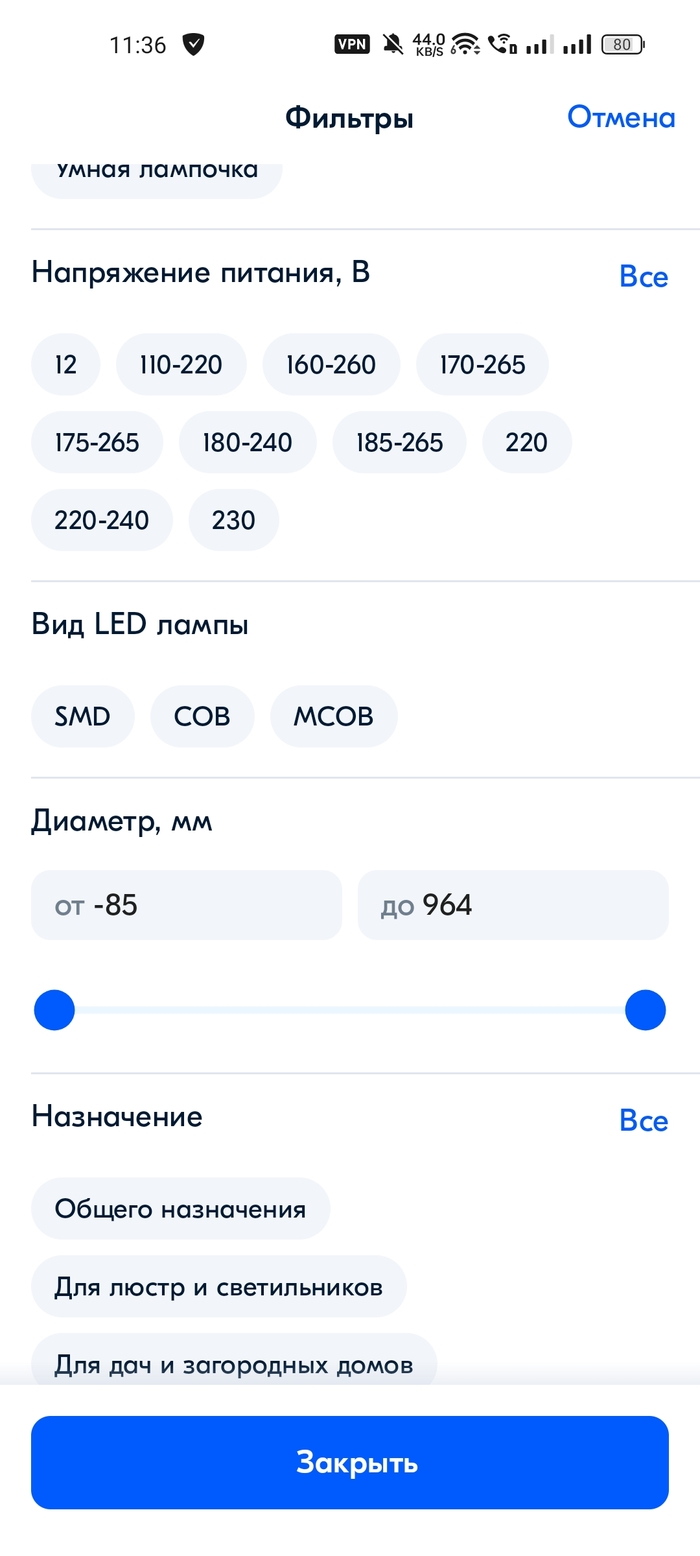Select SMD lamp type
Image resolution: width=700 pixels, height=1556 pixels.
(82, 716)
